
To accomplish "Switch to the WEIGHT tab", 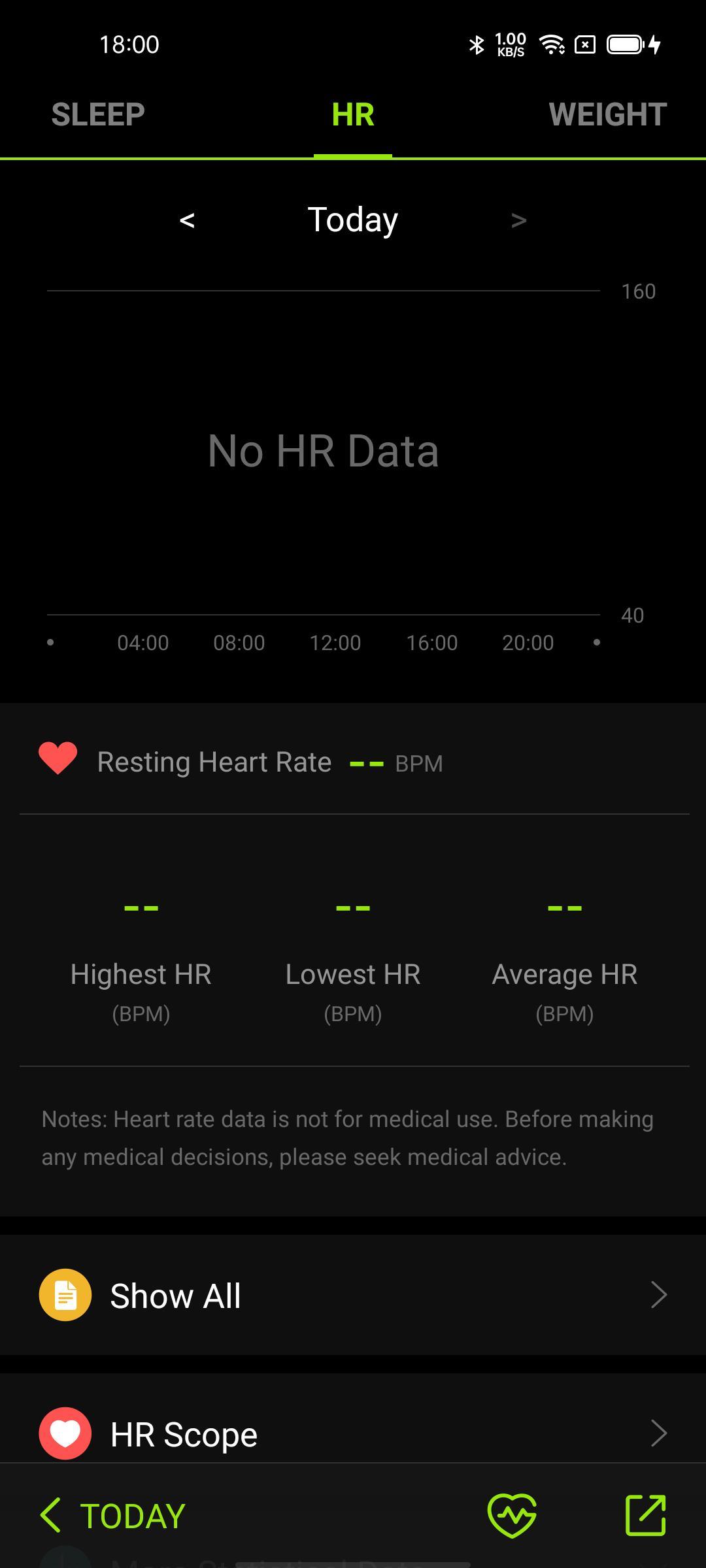I will click(607, 115).
